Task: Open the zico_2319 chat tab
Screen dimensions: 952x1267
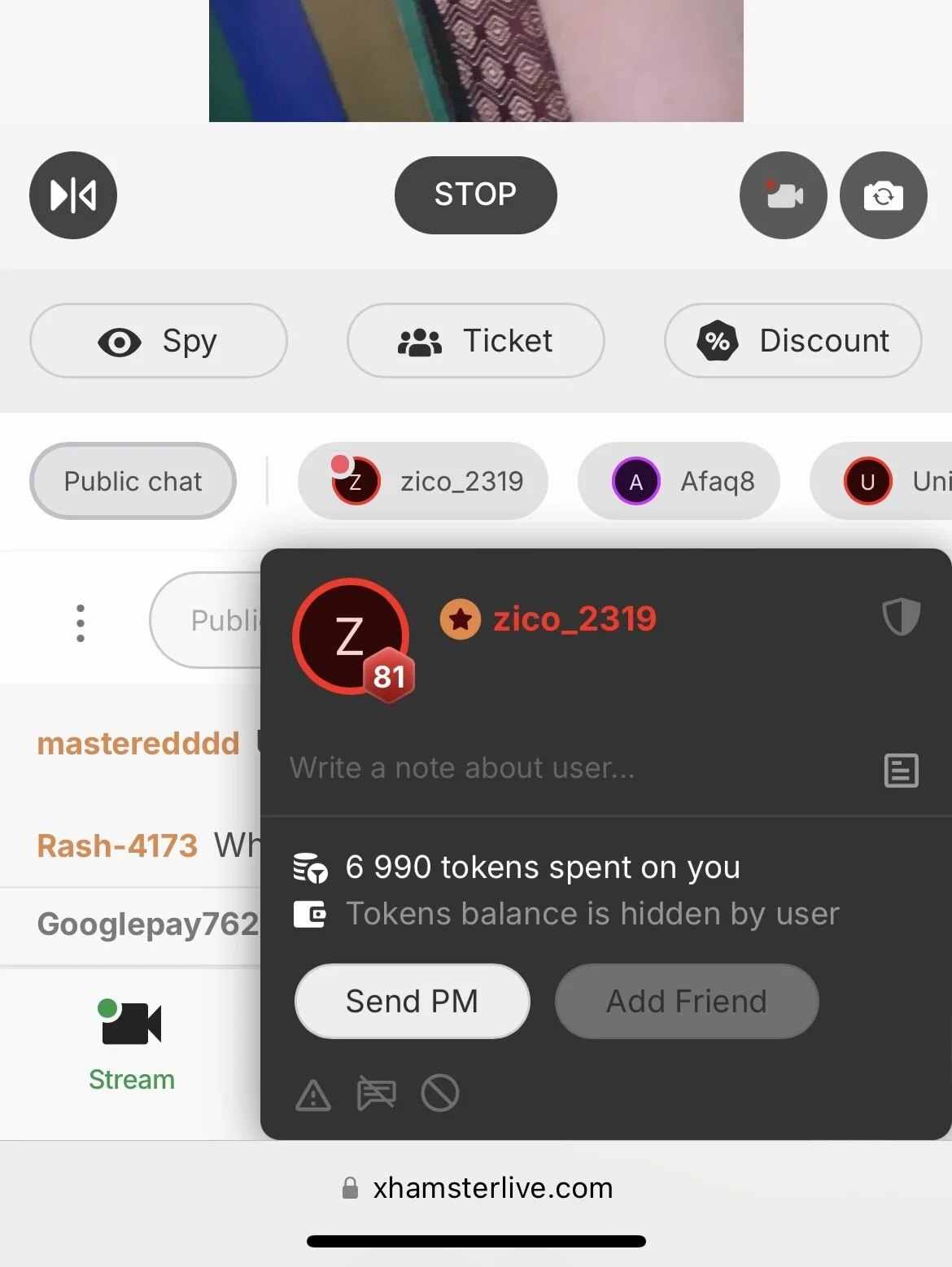Action: [423, 481]
